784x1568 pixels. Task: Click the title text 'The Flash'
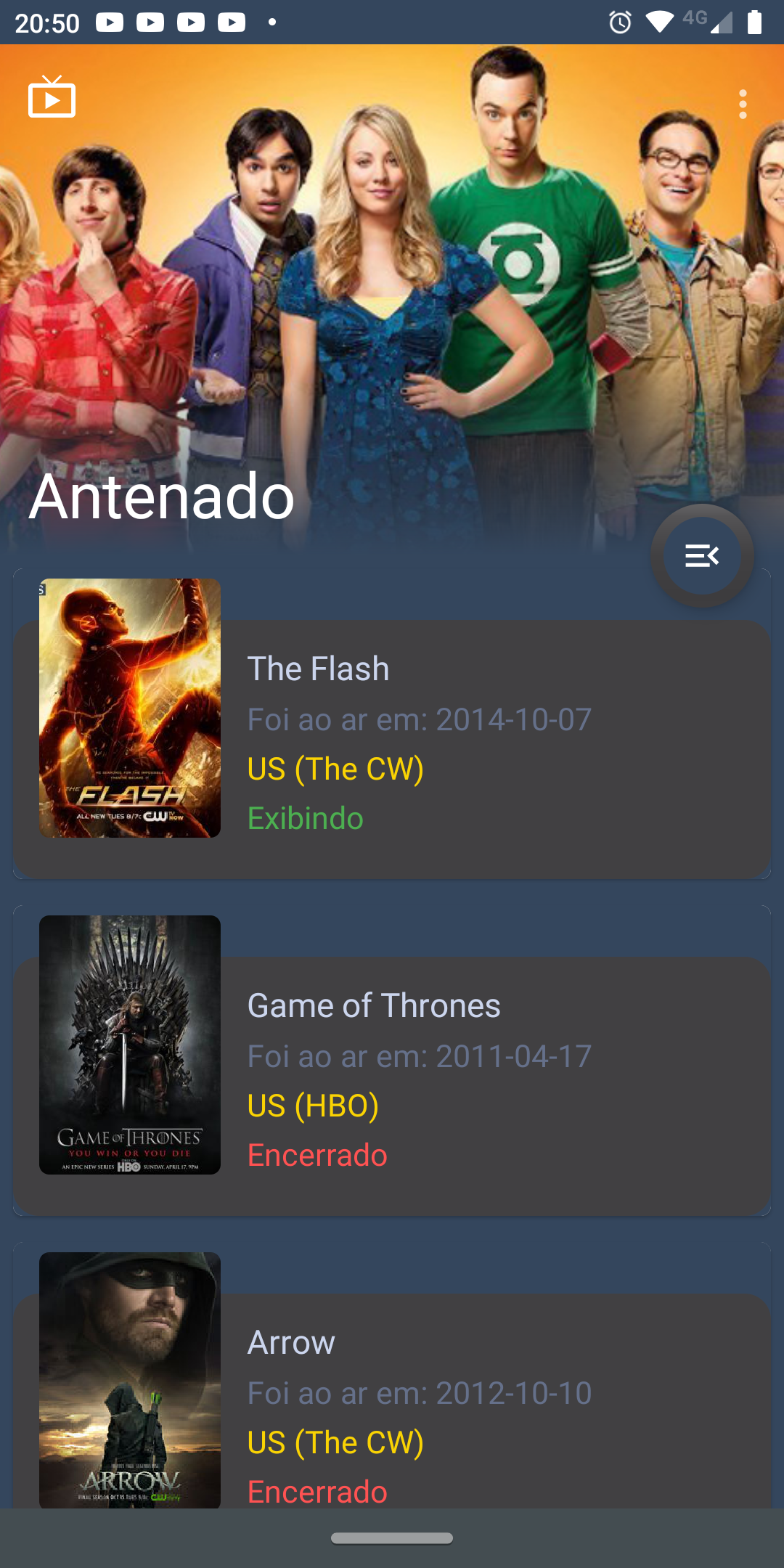(x=319, y=669)
